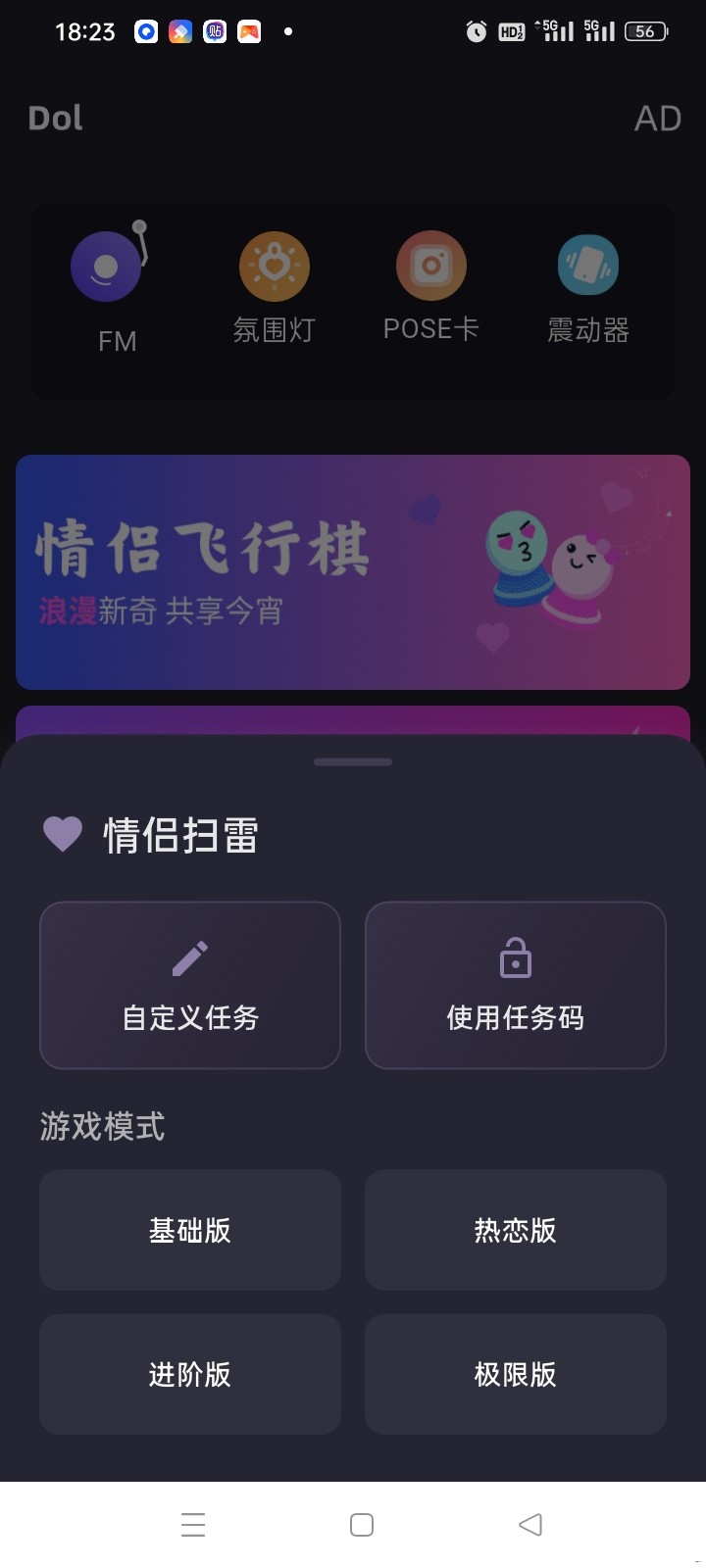Select the 进阶版 game mode
The width and height of the screenshot is (706, 1568).
189,1374
